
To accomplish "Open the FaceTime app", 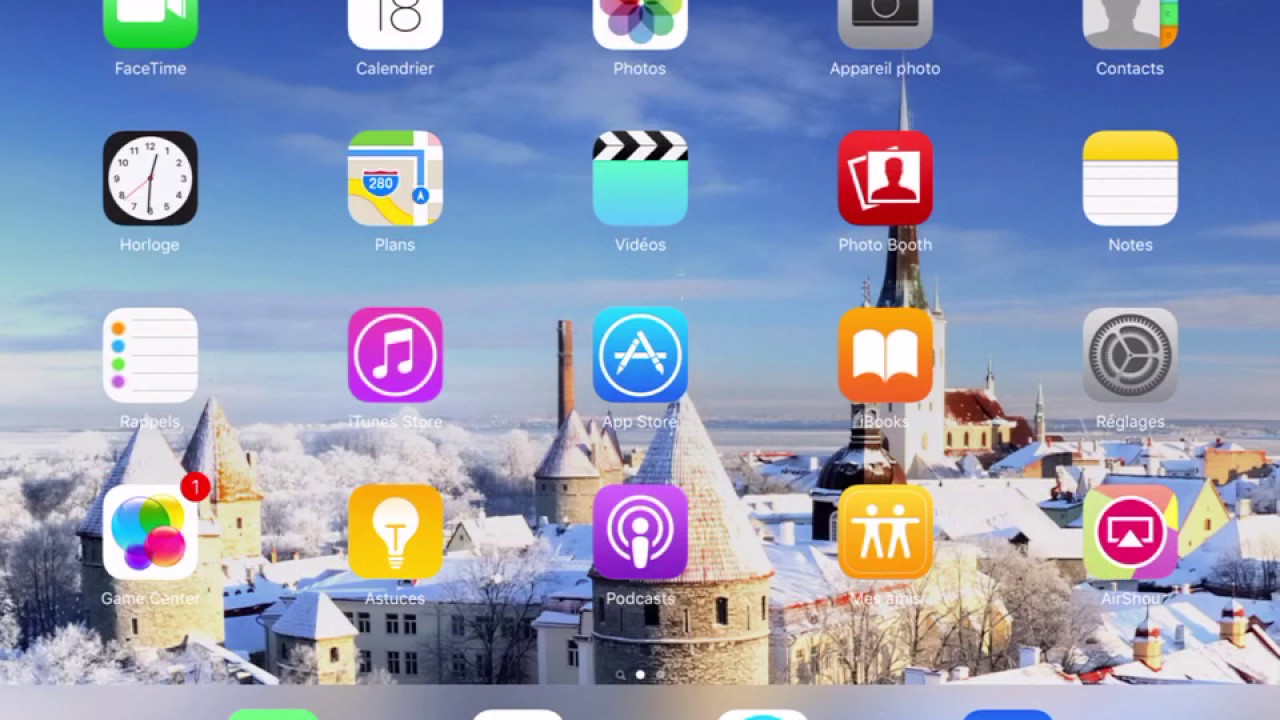I will pyautogui.click(x=150, y=22).
